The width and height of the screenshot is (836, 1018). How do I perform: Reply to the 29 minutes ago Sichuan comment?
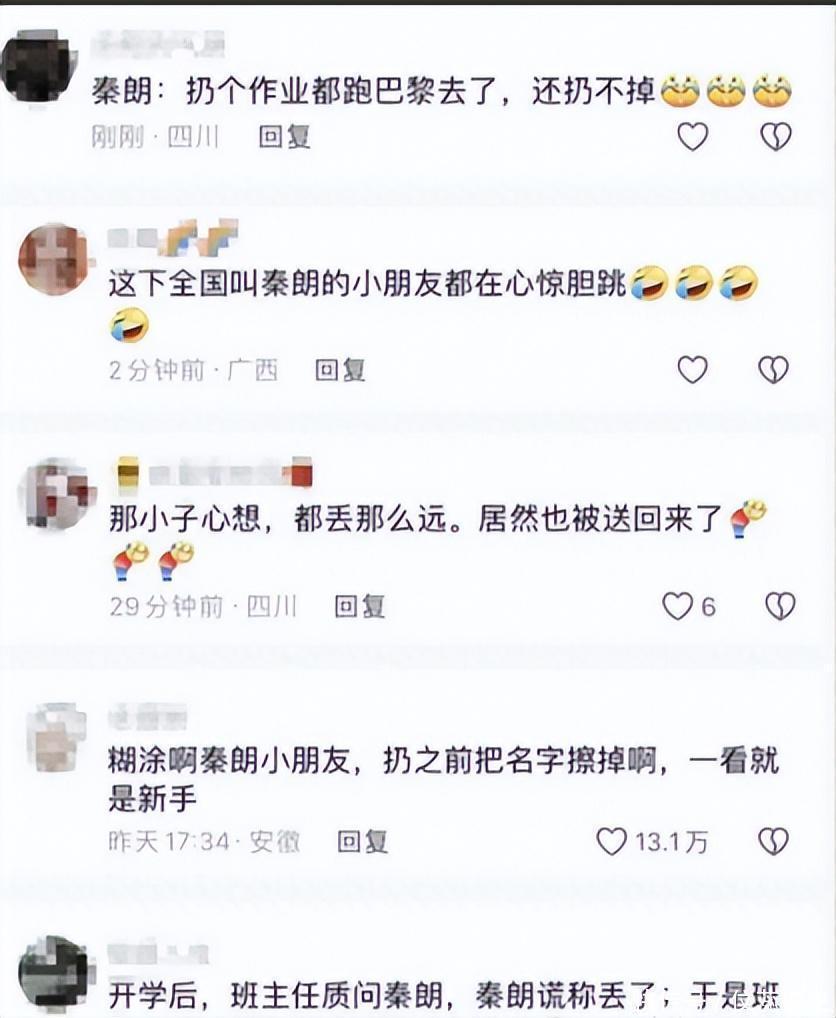[x=359, y=606]
